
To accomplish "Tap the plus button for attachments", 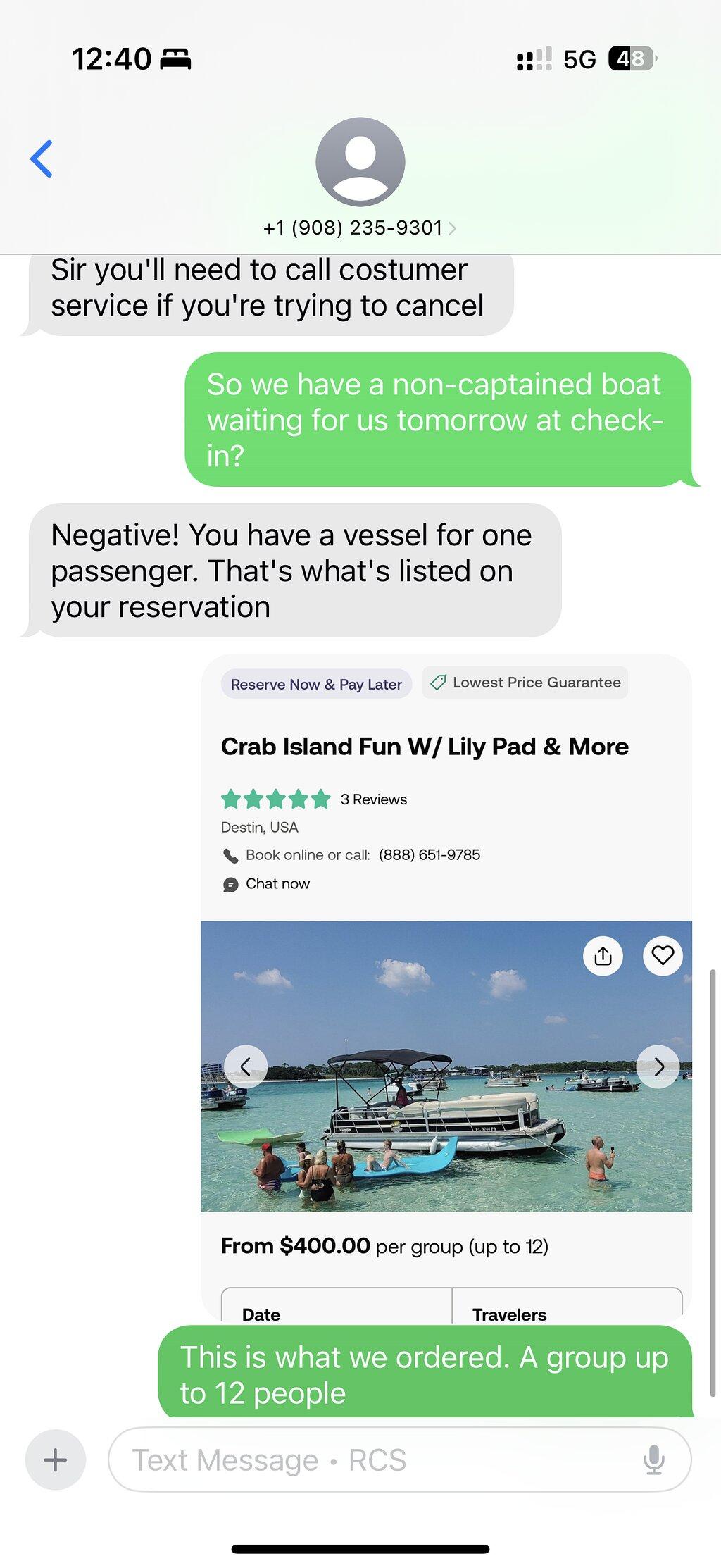I will [x=56, y=1460].
